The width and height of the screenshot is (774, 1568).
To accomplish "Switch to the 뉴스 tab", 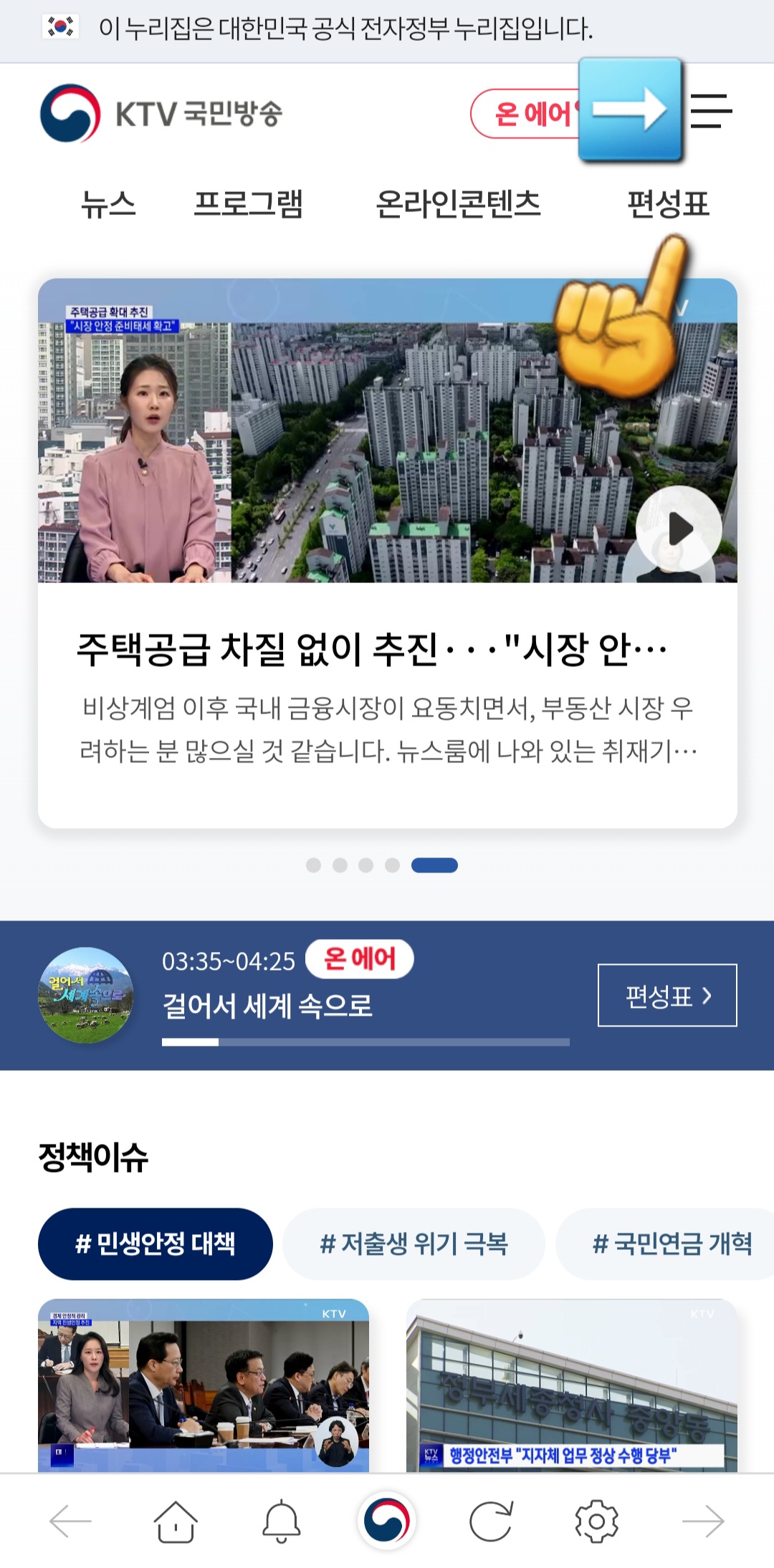I will coord(107,203).
